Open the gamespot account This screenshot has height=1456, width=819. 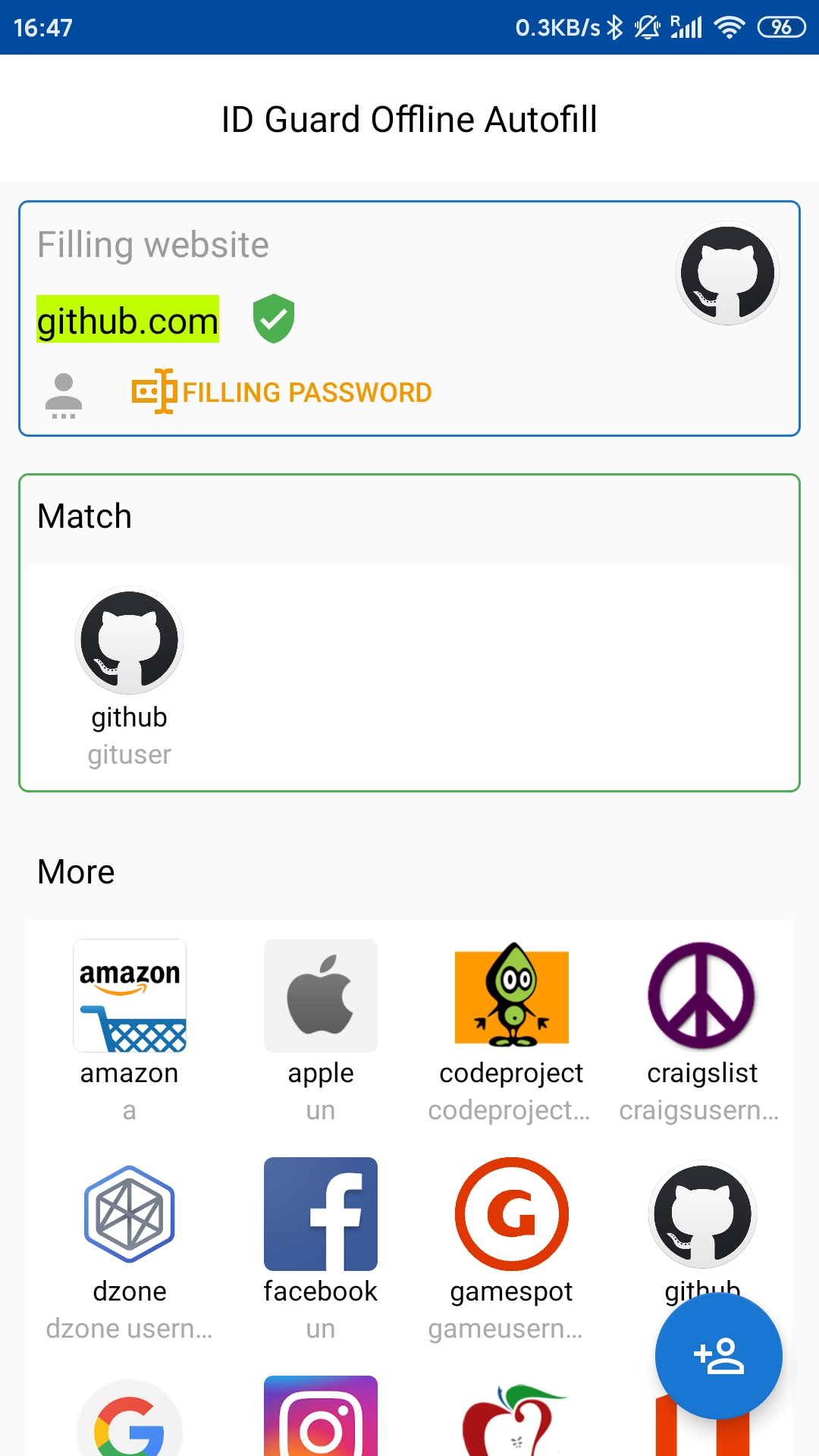(x=511, y=1250)
